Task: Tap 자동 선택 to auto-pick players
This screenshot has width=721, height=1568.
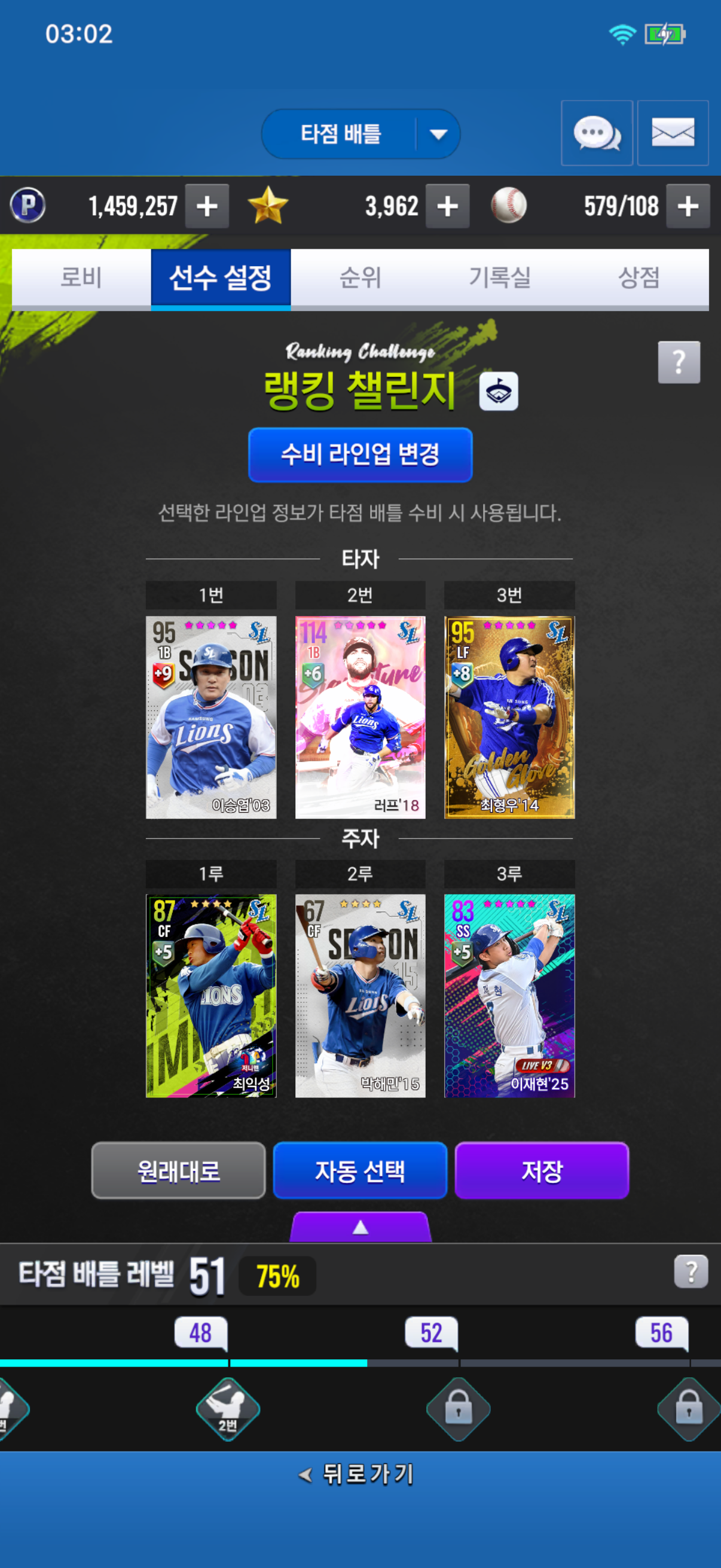Action: [360, 1170]
